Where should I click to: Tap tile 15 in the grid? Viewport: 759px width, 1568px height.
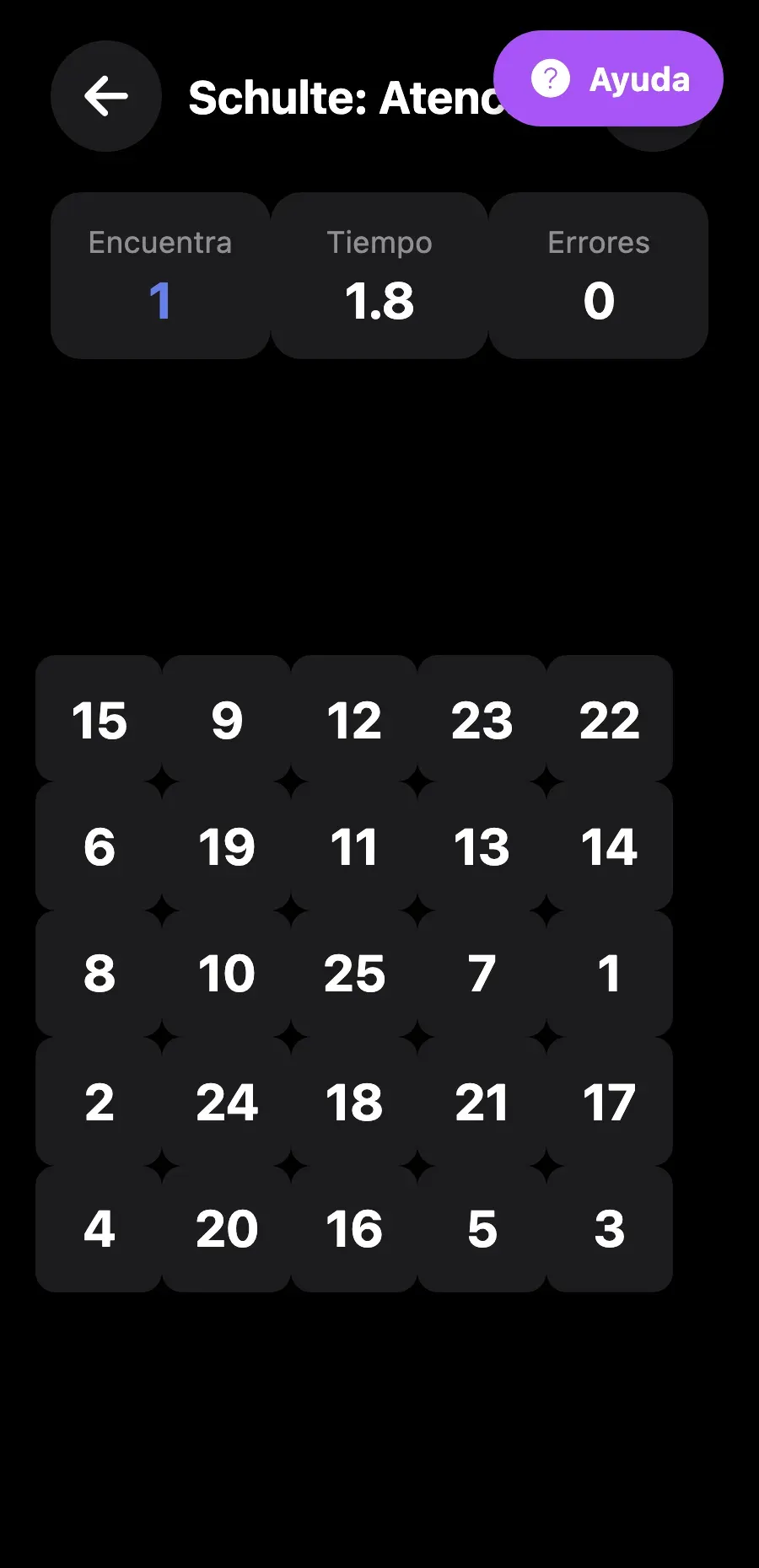coord(99,719)
